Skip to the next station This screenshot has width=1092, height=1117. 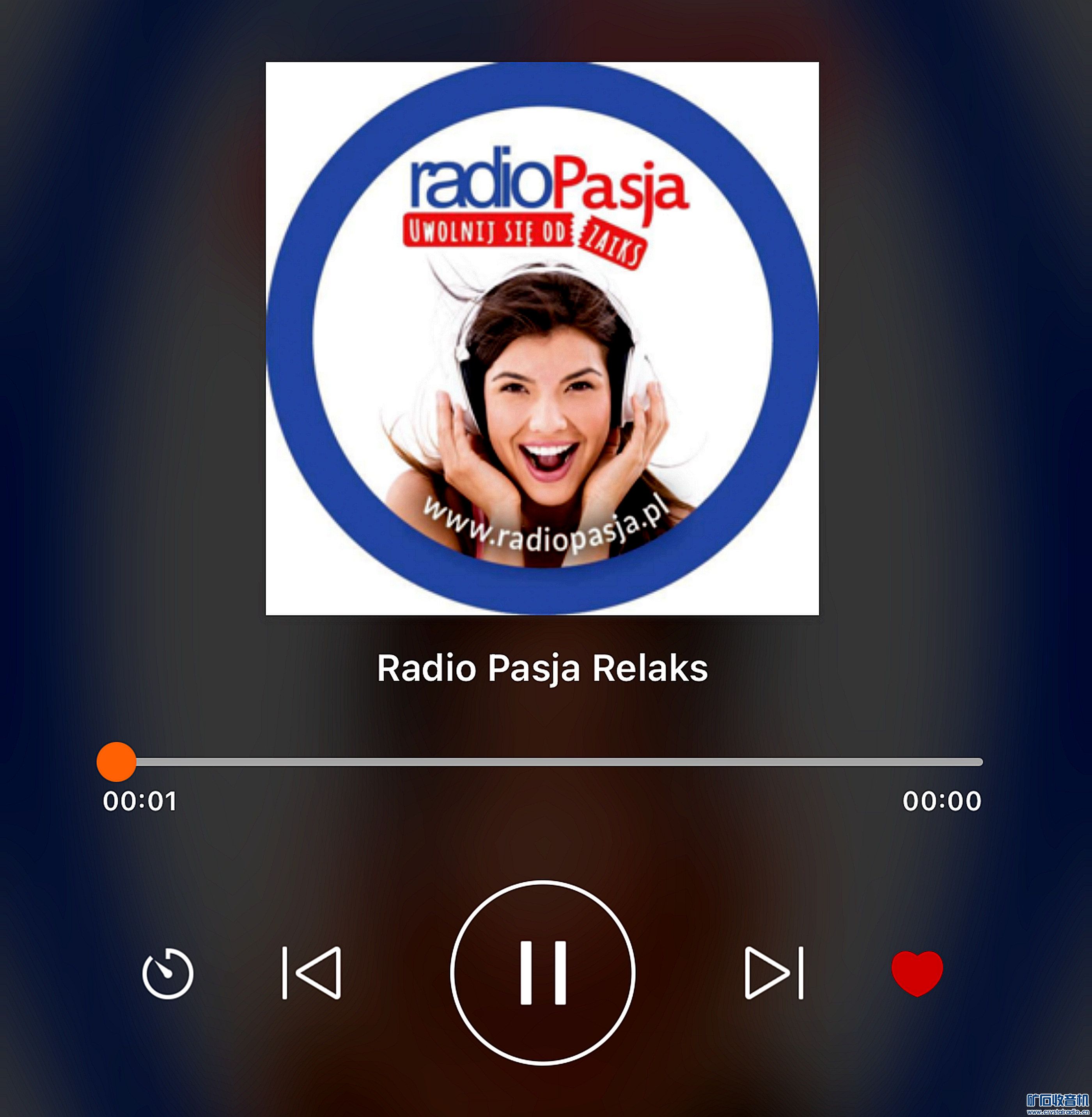(774, 973)
